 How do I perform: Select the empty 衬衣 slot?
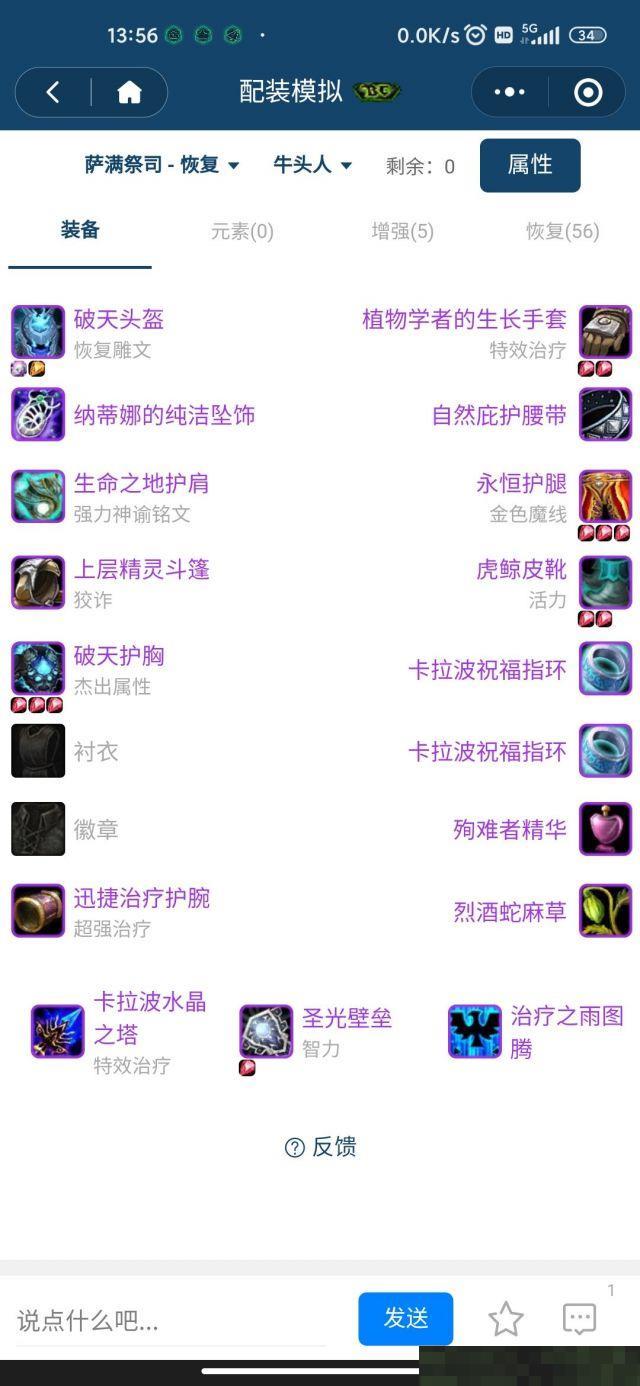tap(95, 752)
